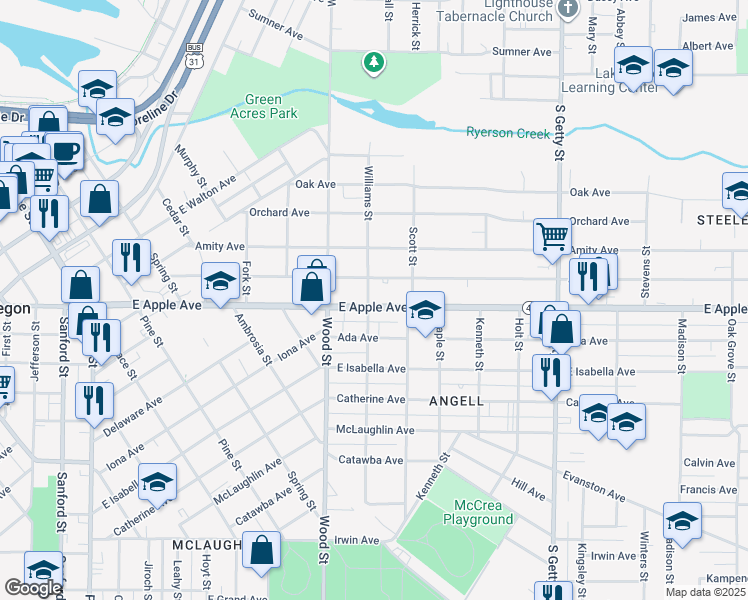Tap the restaurant marker on E Isabella Ave
Image resolution: width=748 pixels, height=600 pixels.
point(551,373)
